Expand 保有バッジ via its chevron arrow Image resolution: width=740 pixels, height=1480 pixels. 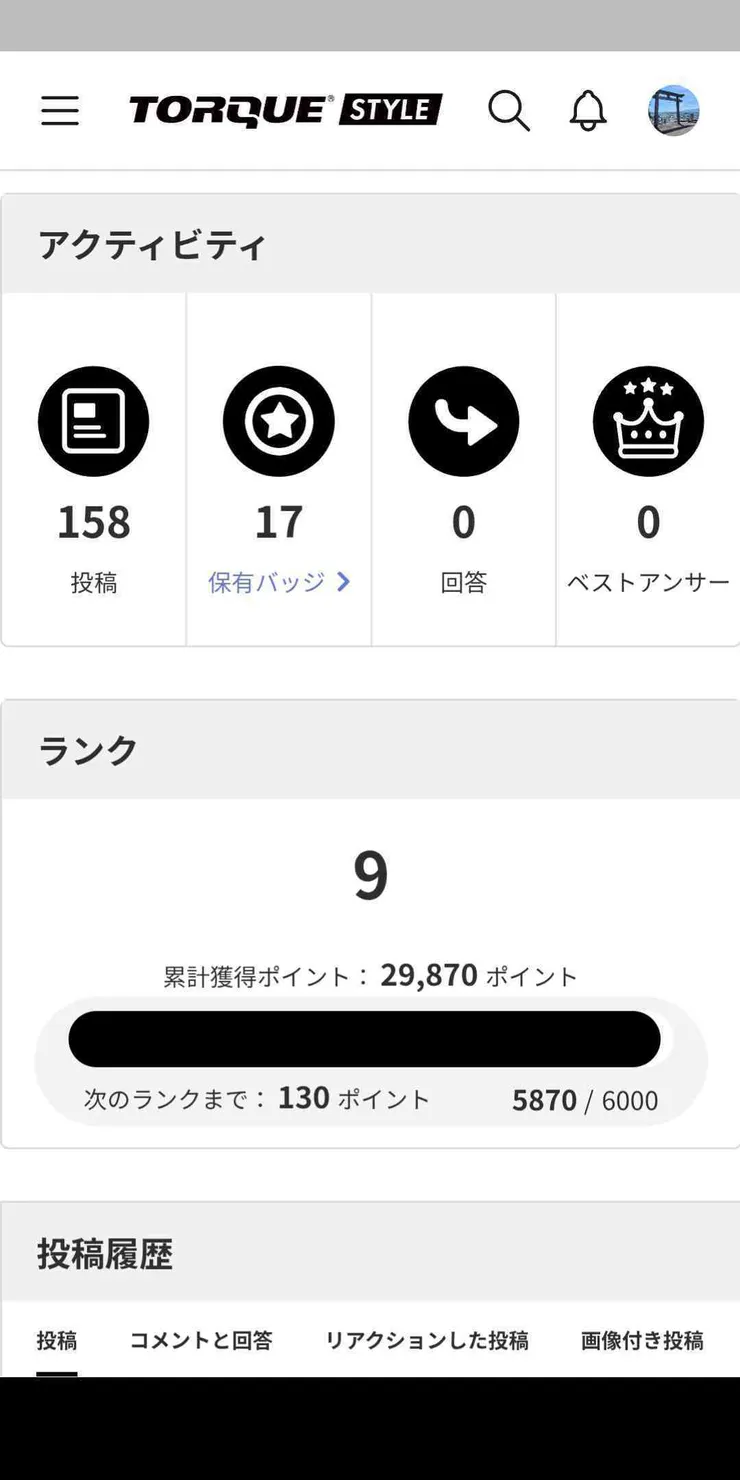click(x=342, y=583)
